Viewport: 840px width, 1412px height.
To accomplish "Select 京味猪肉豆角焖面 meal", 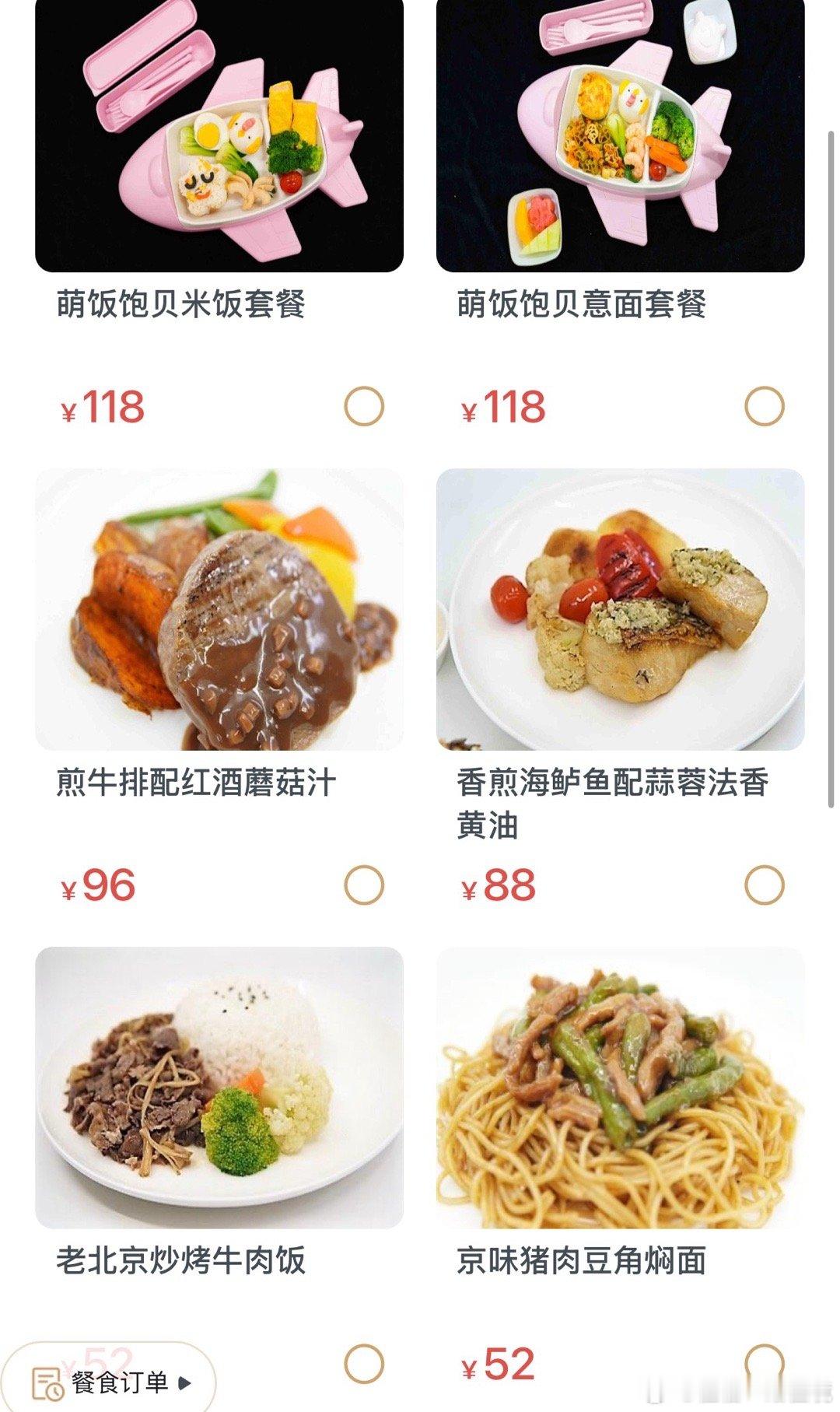I will 765,1362.
